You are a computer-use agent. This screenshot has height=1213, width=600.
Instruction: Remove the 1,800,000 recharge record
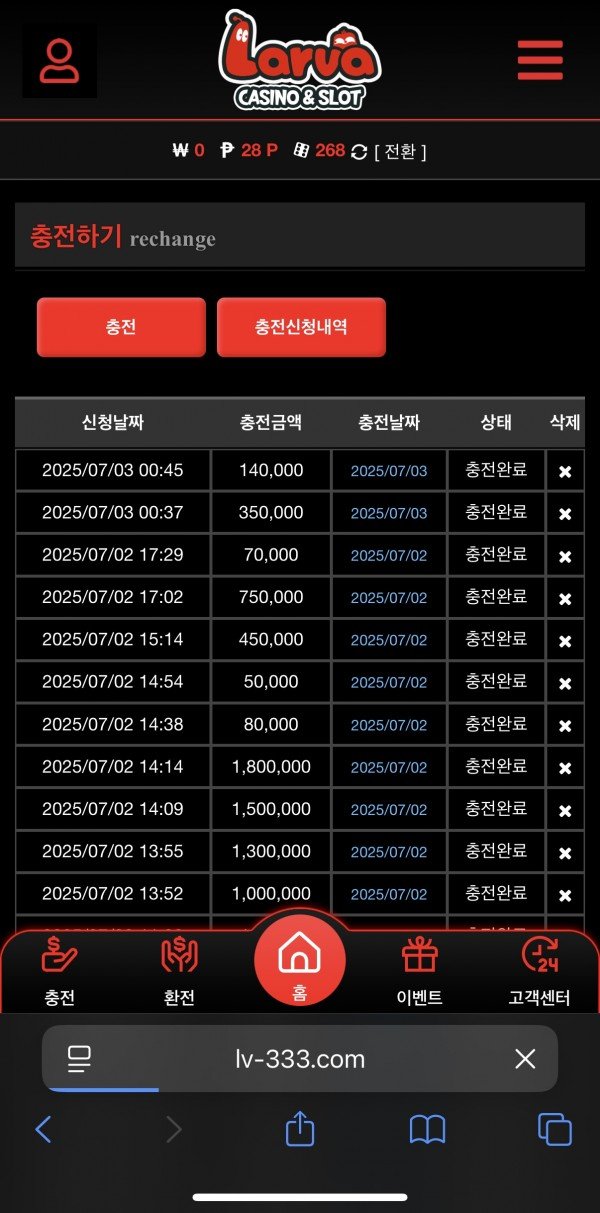click(565, 768)
